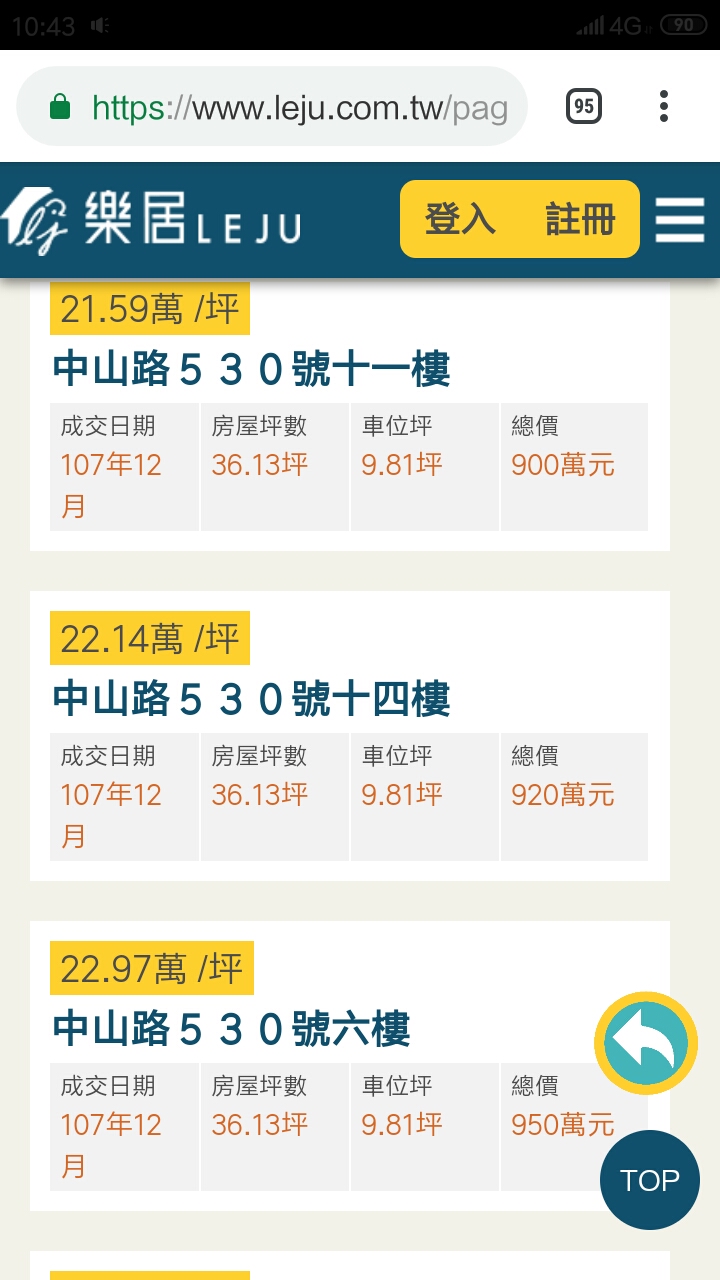Click the 22.14萬/坪 price tag
This screenshot has height=1280, width=720.
coord(150,637)
